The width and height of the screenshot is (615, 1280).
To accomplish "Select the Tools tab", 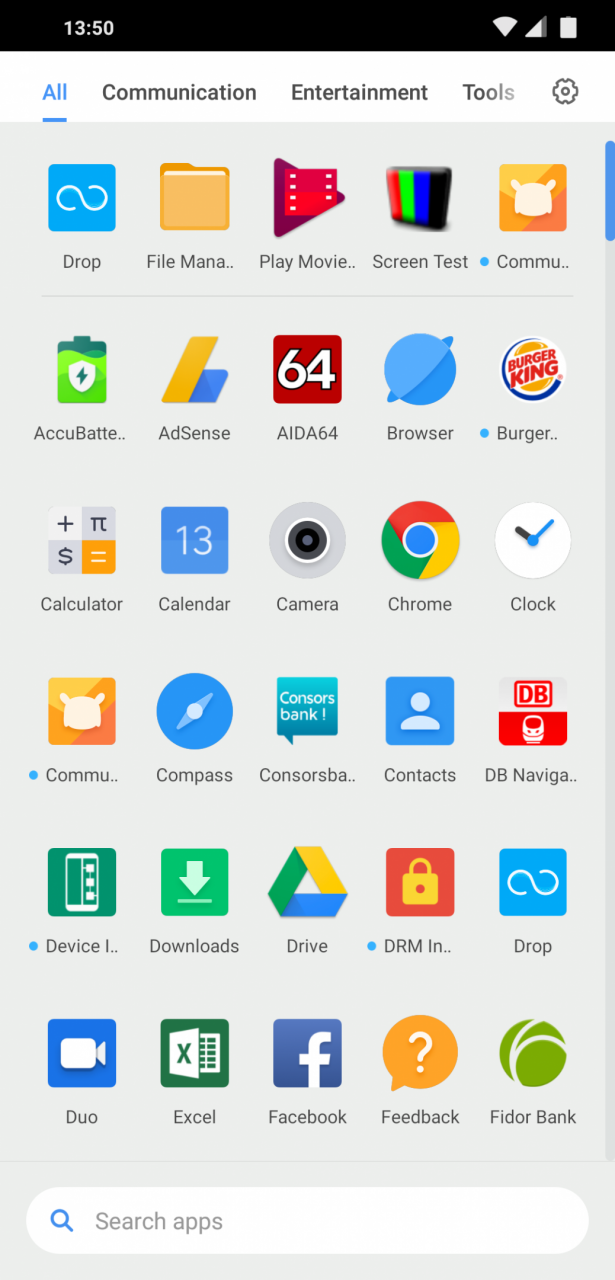I will [x=488, y=92].
